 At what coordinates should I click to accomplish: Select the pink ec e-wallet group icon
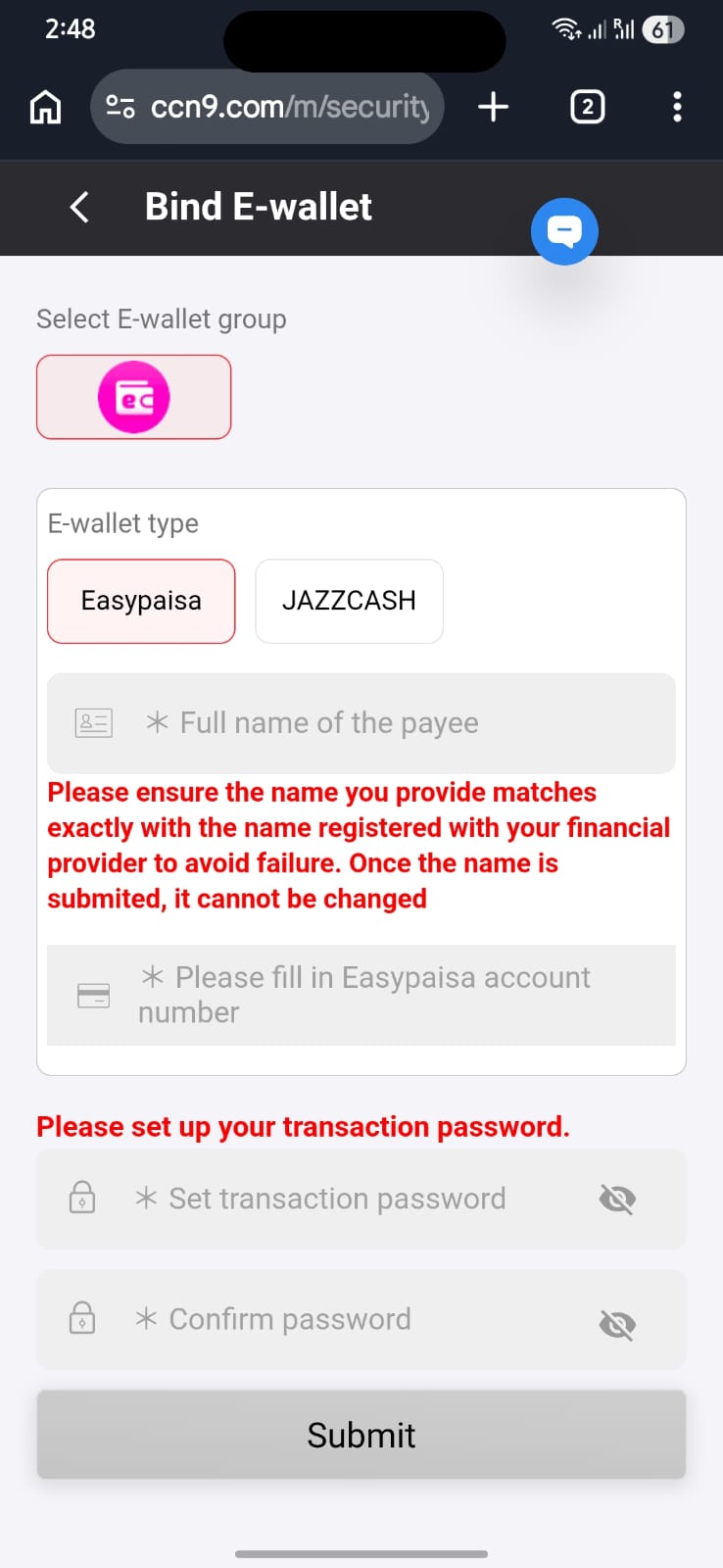(x=133, y=397)
